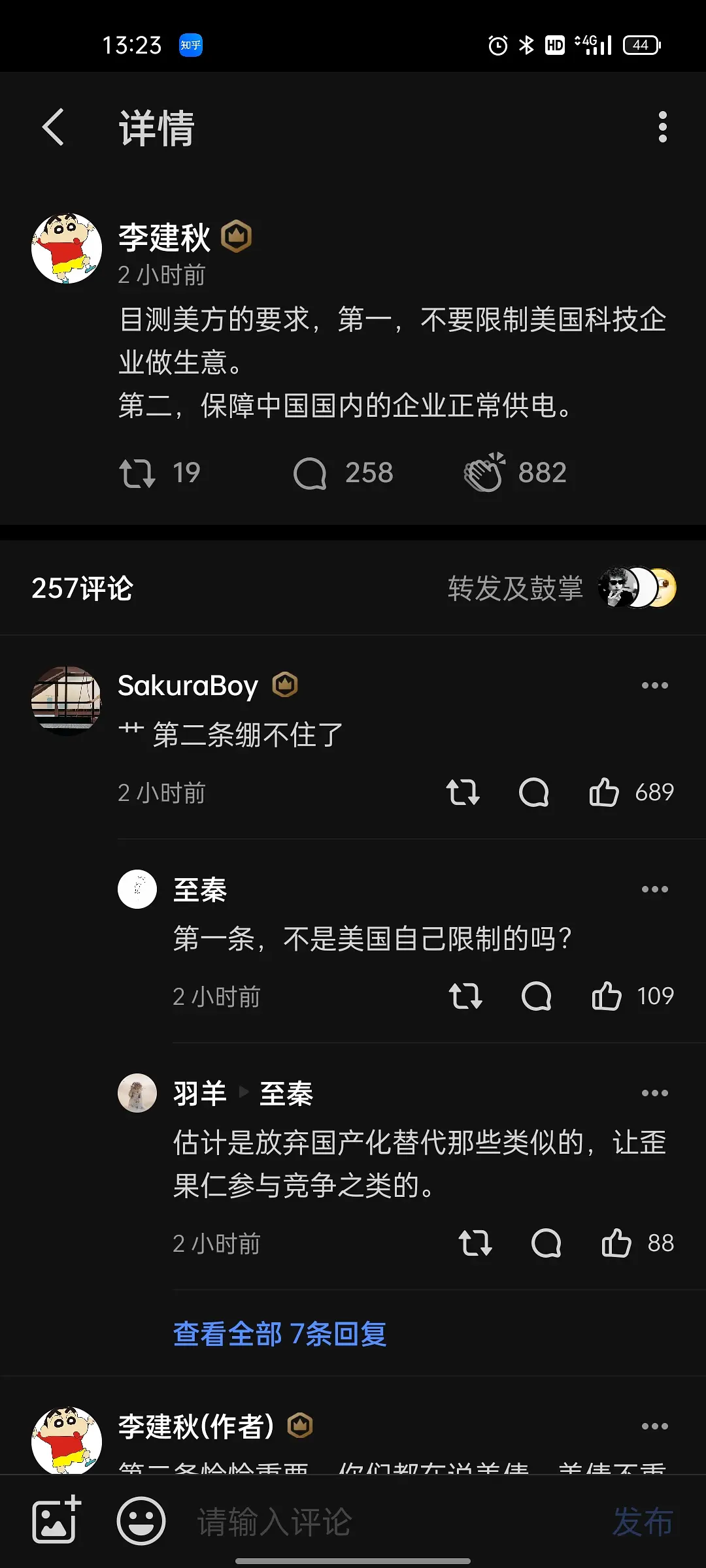Open the overflow menu in the top bar
The width and height of the screenshot is (706, 1568).
tap(662, 127)
